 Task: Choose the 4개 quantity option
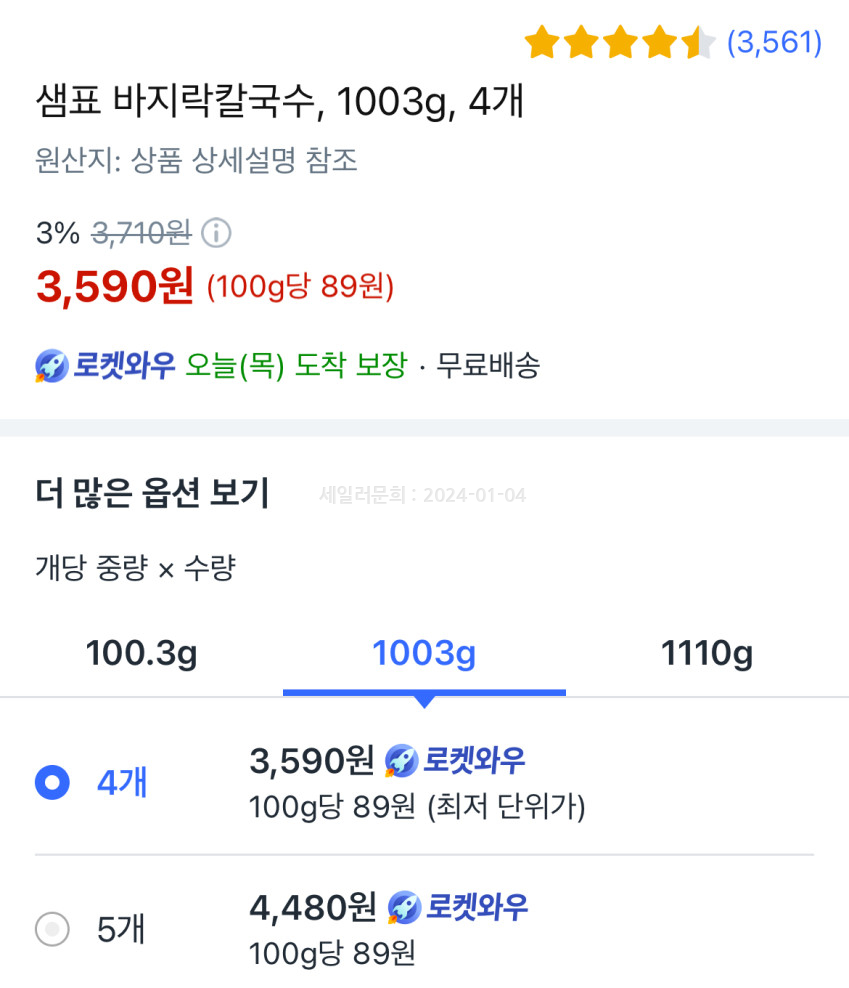[52, 783]
